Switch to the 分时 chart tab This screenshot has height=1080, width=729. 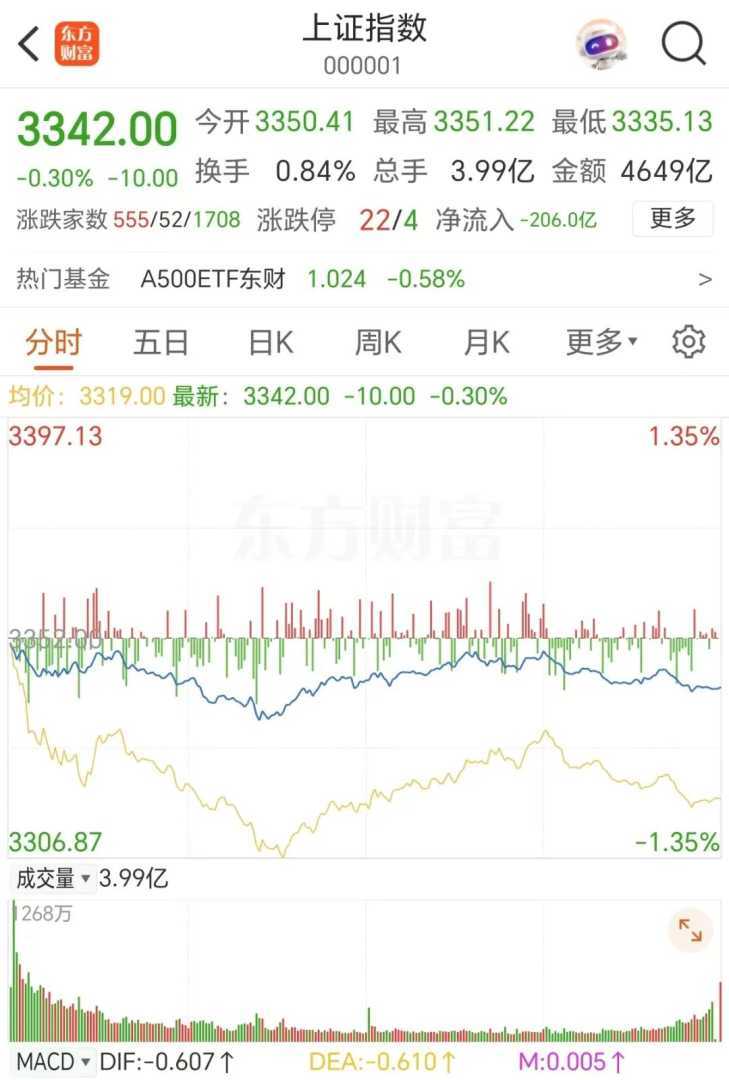(x=53, y=343)
